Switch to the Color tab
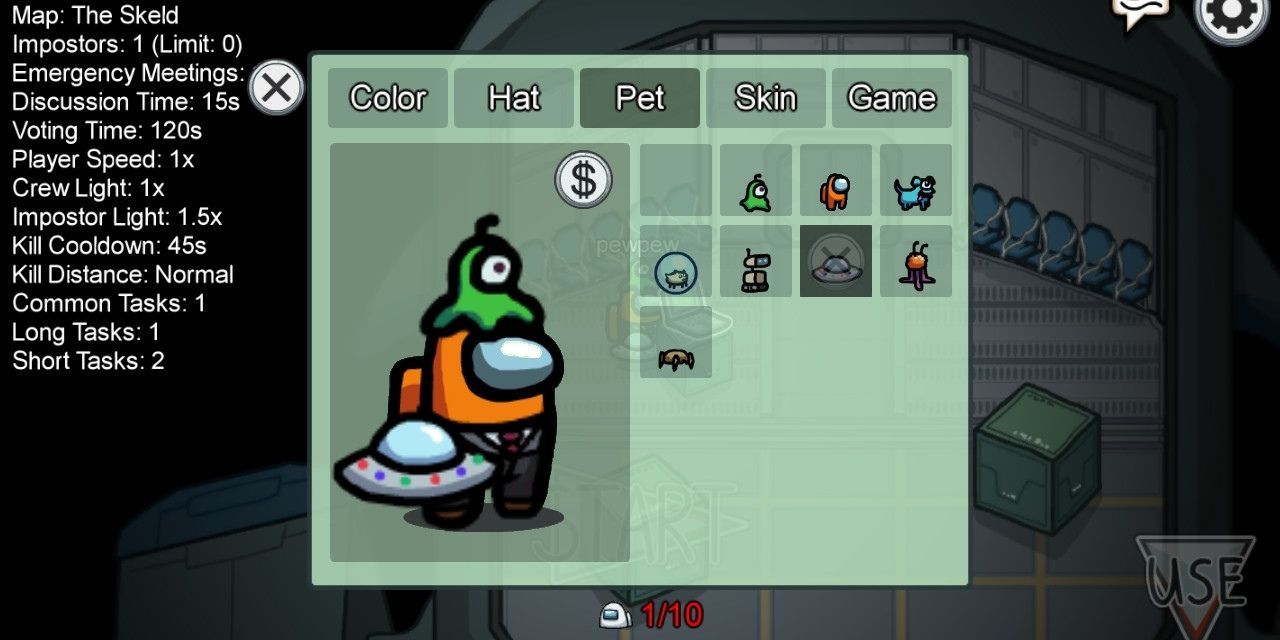 [x=388, y=98]
